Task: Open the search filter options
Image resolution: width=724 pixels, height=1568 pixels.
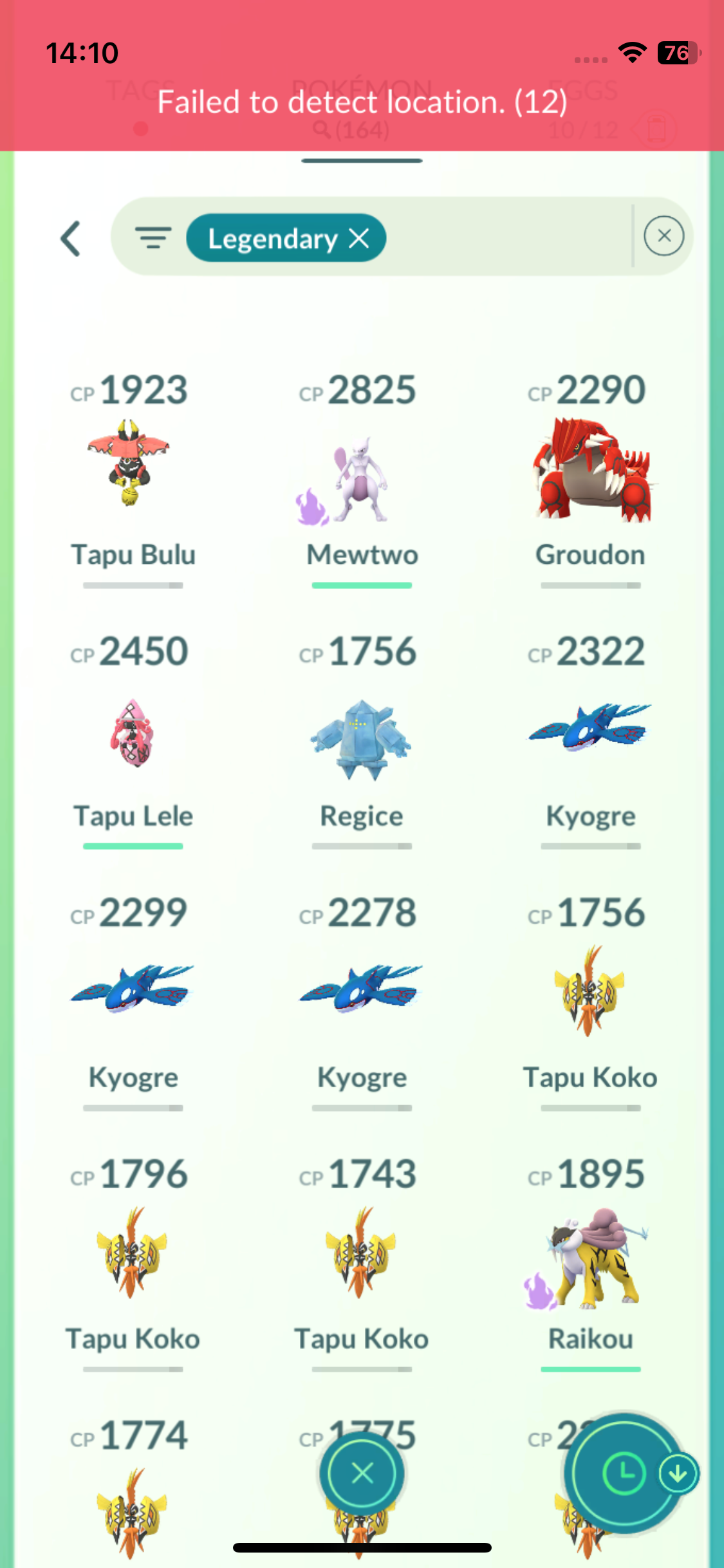Action: point(153,238)
